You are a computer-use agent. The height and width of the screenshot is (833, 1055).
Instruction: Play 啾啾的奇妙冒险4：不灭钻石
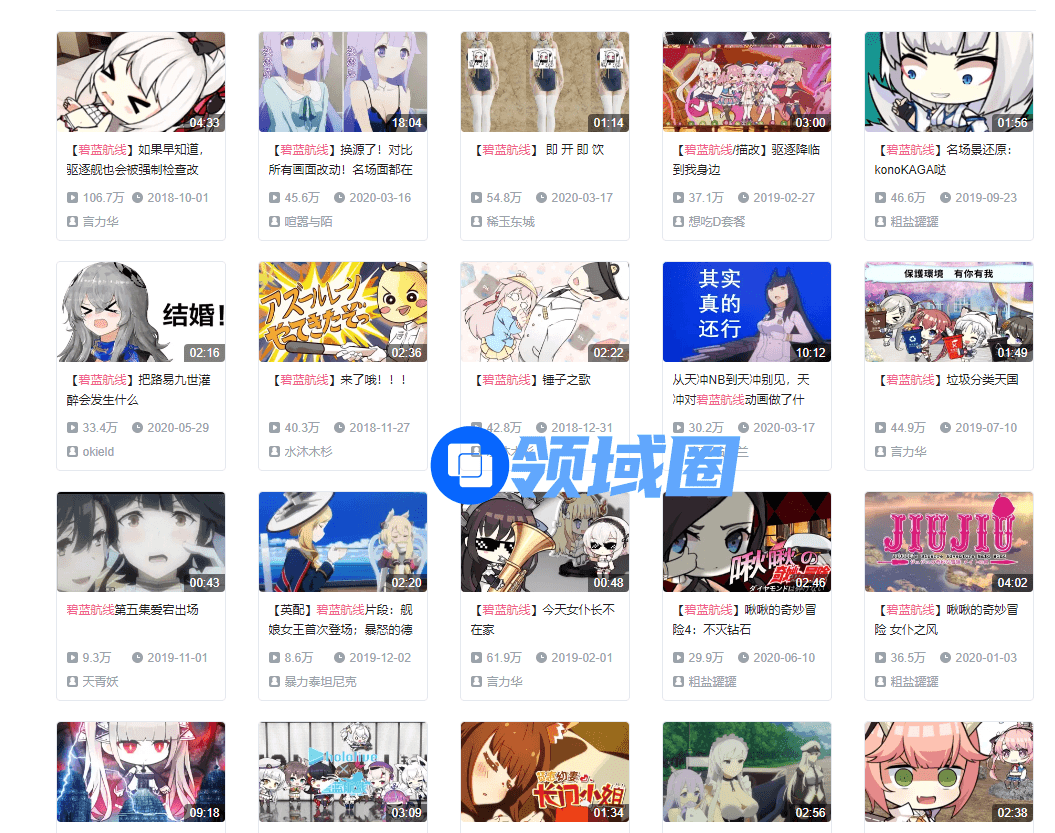click(747, 542)
